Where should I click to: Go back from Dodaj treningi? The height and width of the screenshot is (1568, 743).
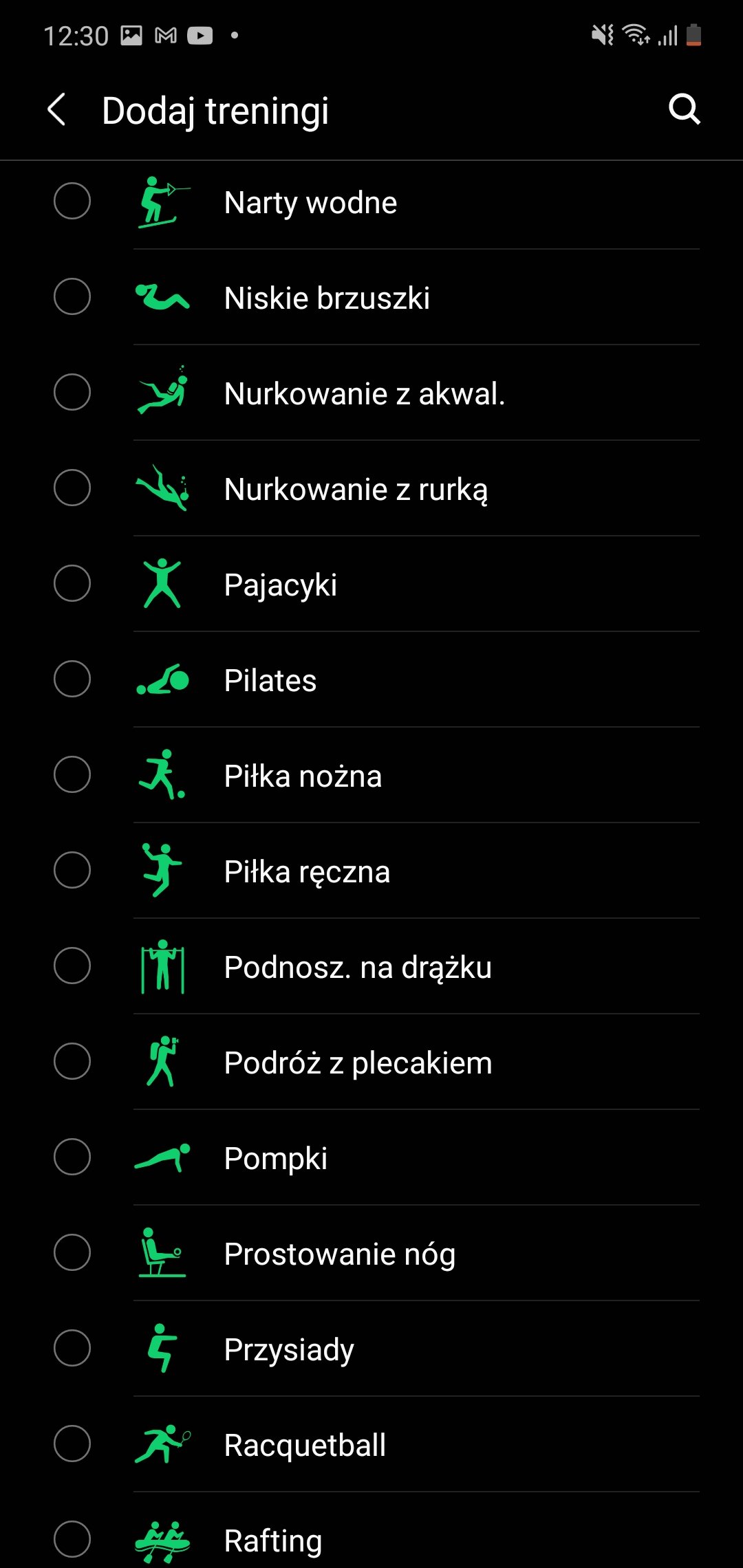(x=56, y=110)
